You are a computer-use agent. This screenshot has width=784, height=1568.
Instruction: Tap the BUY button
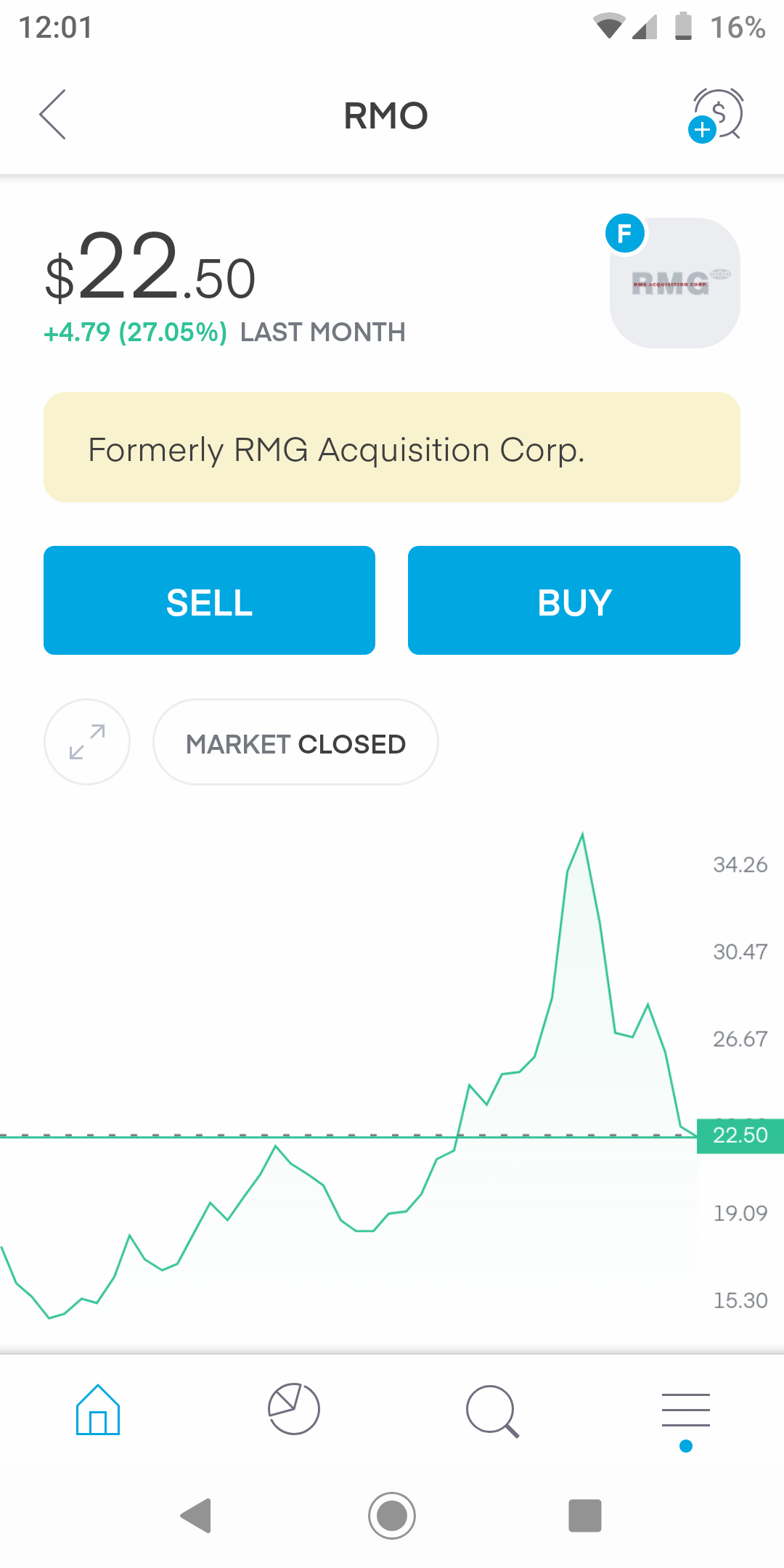[573, 600]
